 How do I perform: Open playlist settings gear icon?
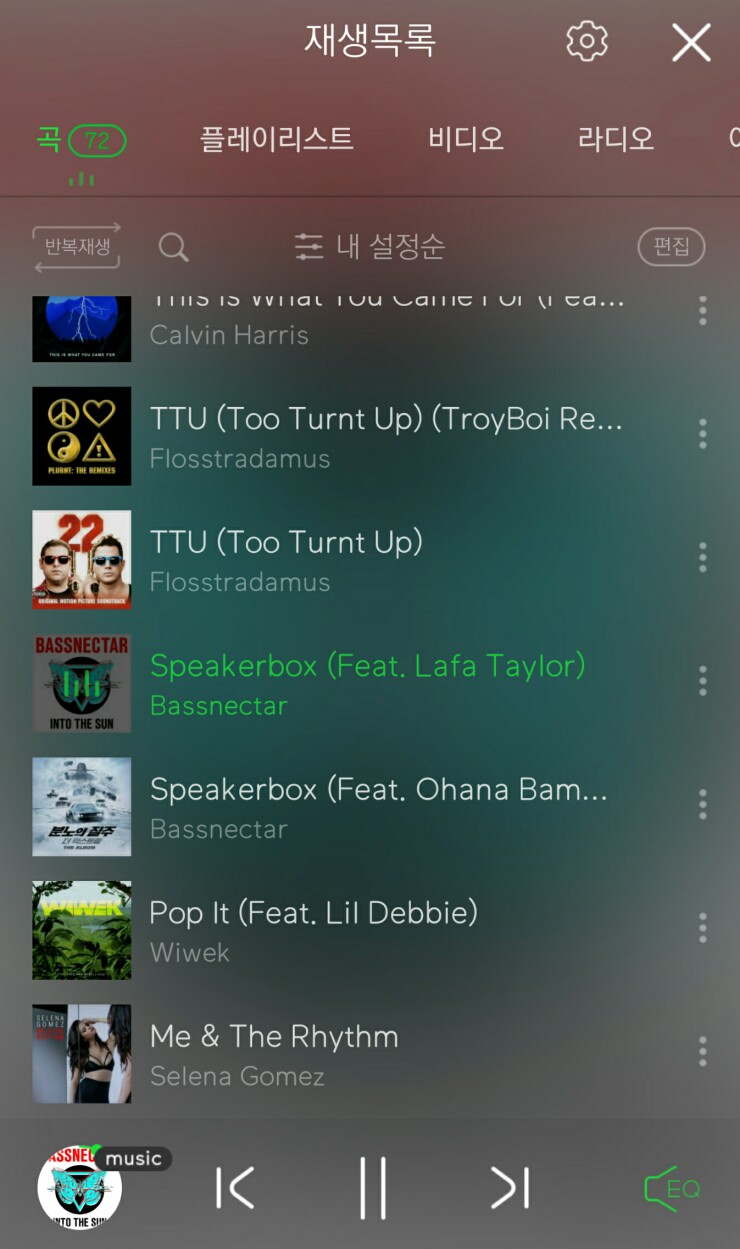587,41
